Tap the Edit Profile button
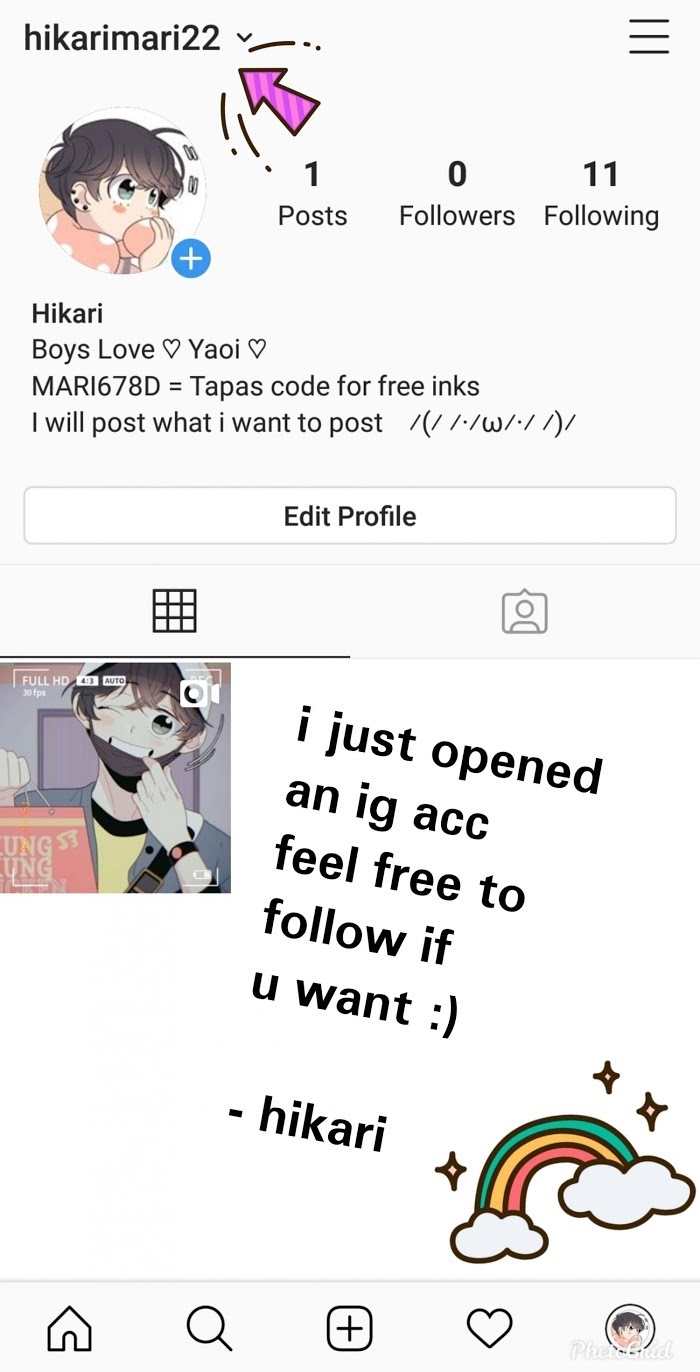The height and width of the screenshot is (1372, 700). 350,516
